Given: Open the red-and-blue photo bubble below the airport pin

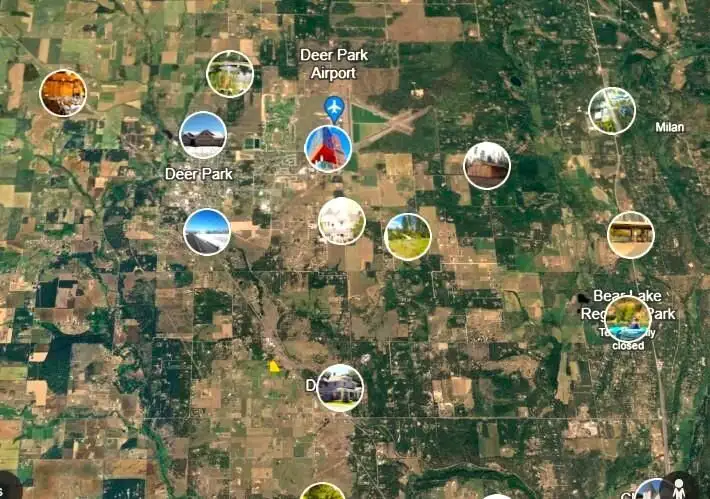Looking at the screenshot, I should tap(328, 149).
